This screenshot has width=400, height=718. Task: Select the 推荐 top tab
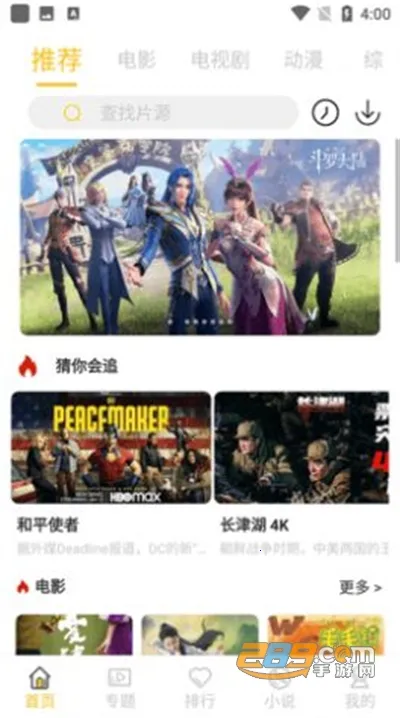point(57,60)
